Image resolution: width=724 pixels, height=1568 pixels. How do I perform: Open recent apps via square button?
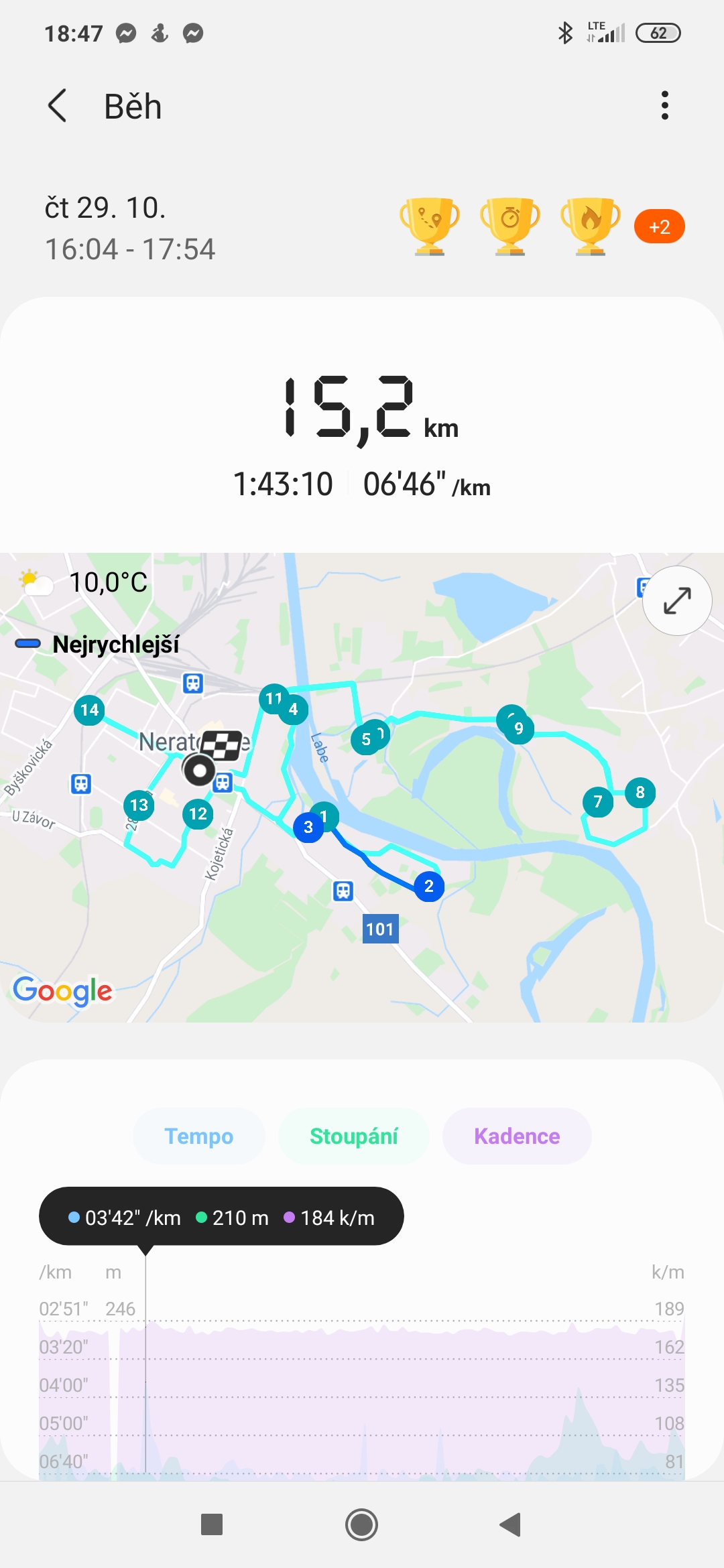click(212, 1525)
